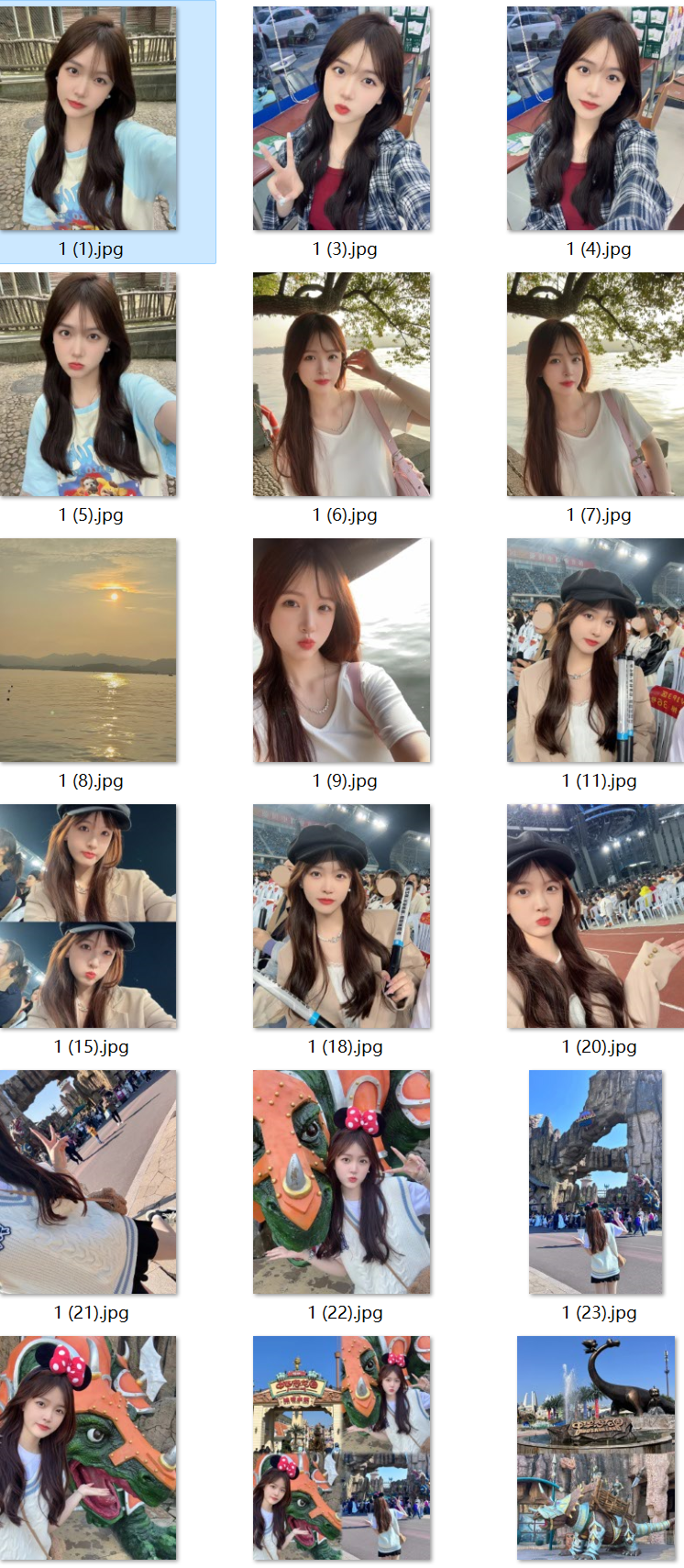Screen dimensions: 684x1568
Task: Open 1 (5).jpg thumbnail
Action: pyautogui.click(x=88, y=385)
